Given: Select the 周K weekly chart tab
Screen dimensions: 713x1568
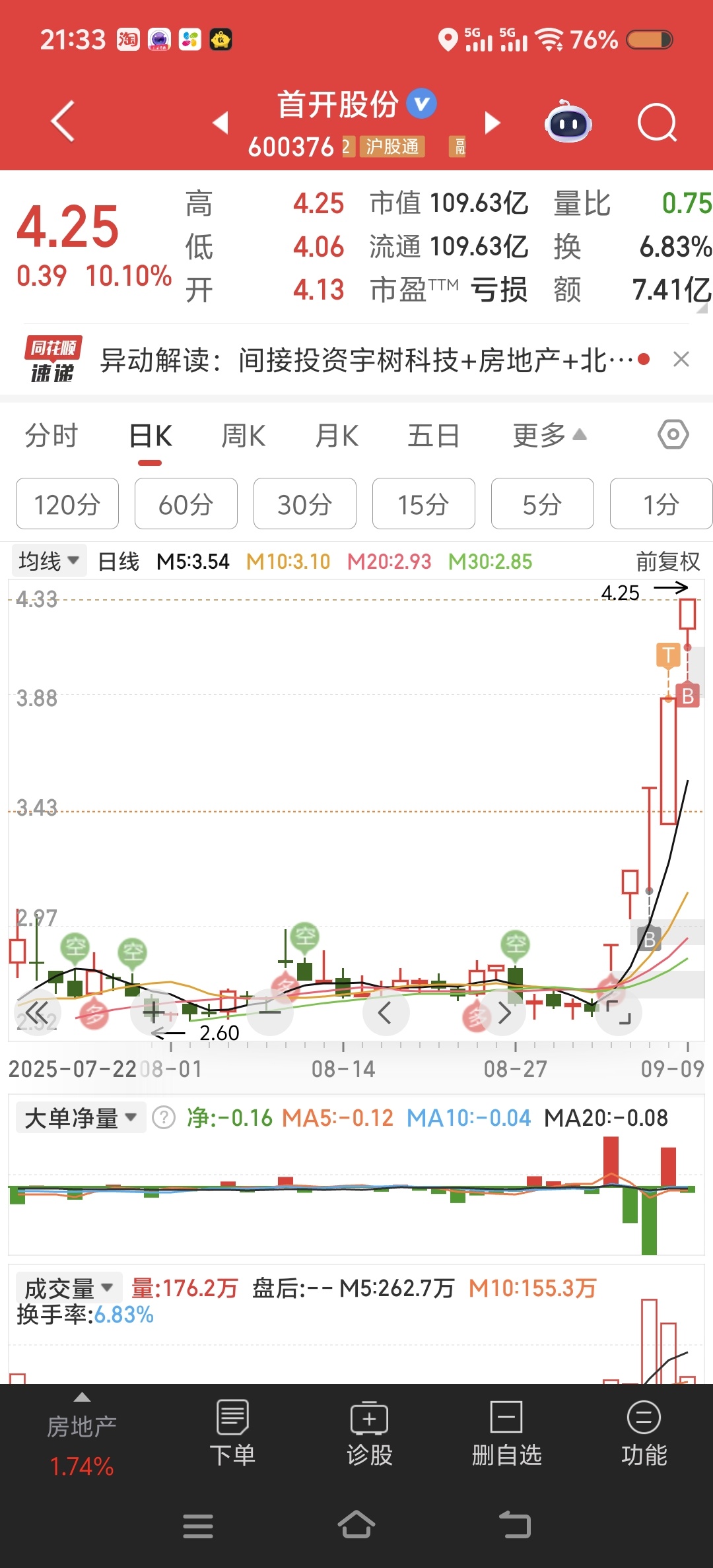Looking at the screenshot, I should point(243,436).
